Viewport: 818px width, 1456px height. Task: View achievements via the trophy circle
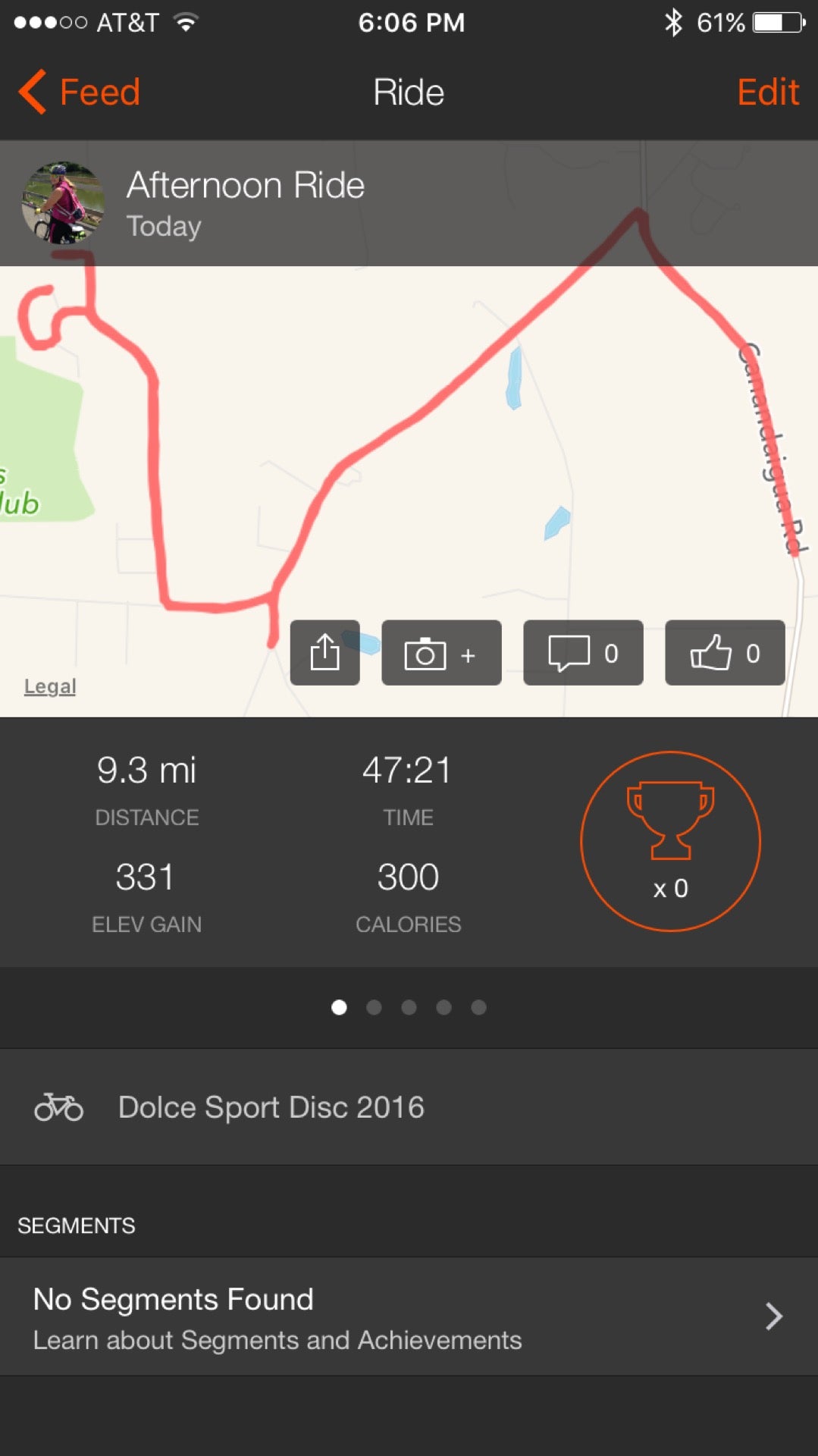click(x=670, y=841)
